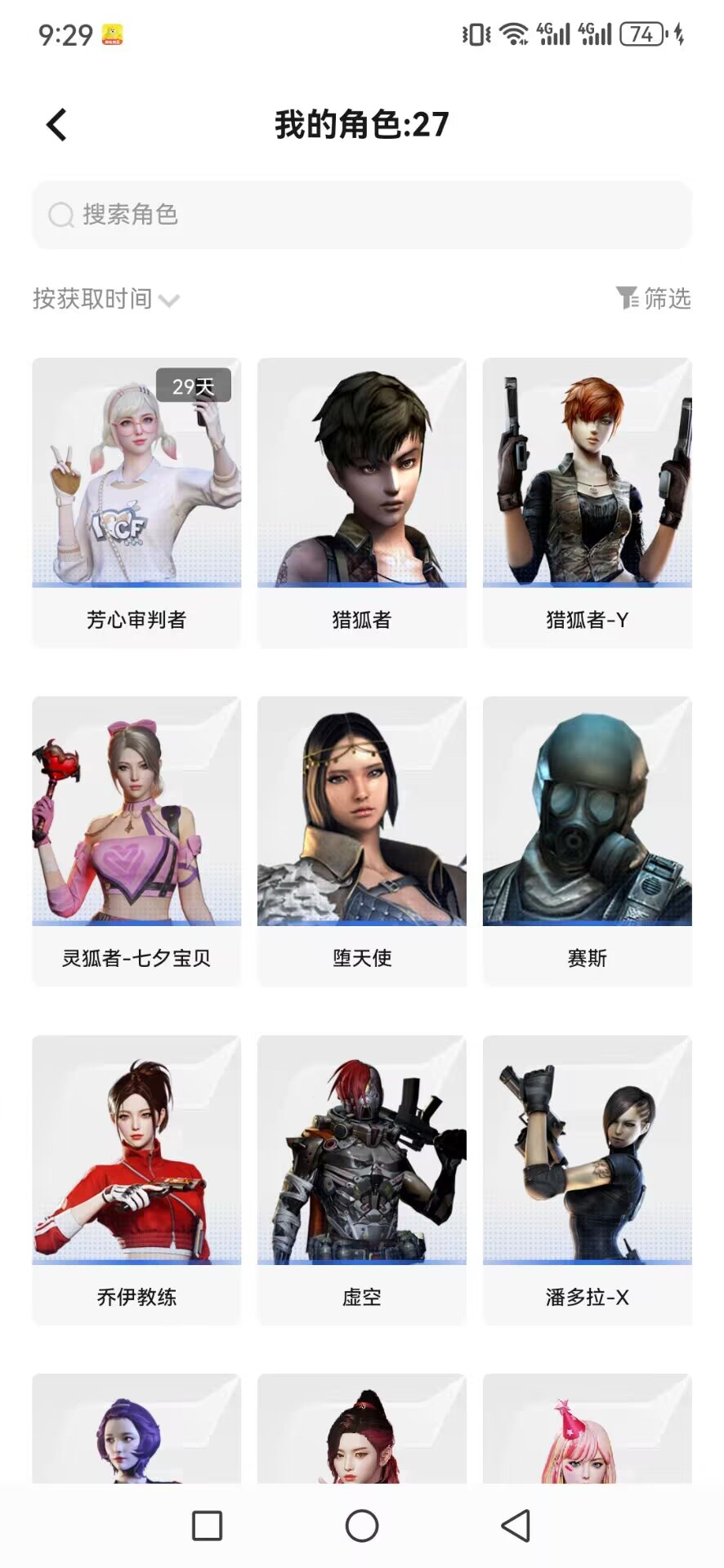Open the 堕天使 character portrait

tap(361, 808)
